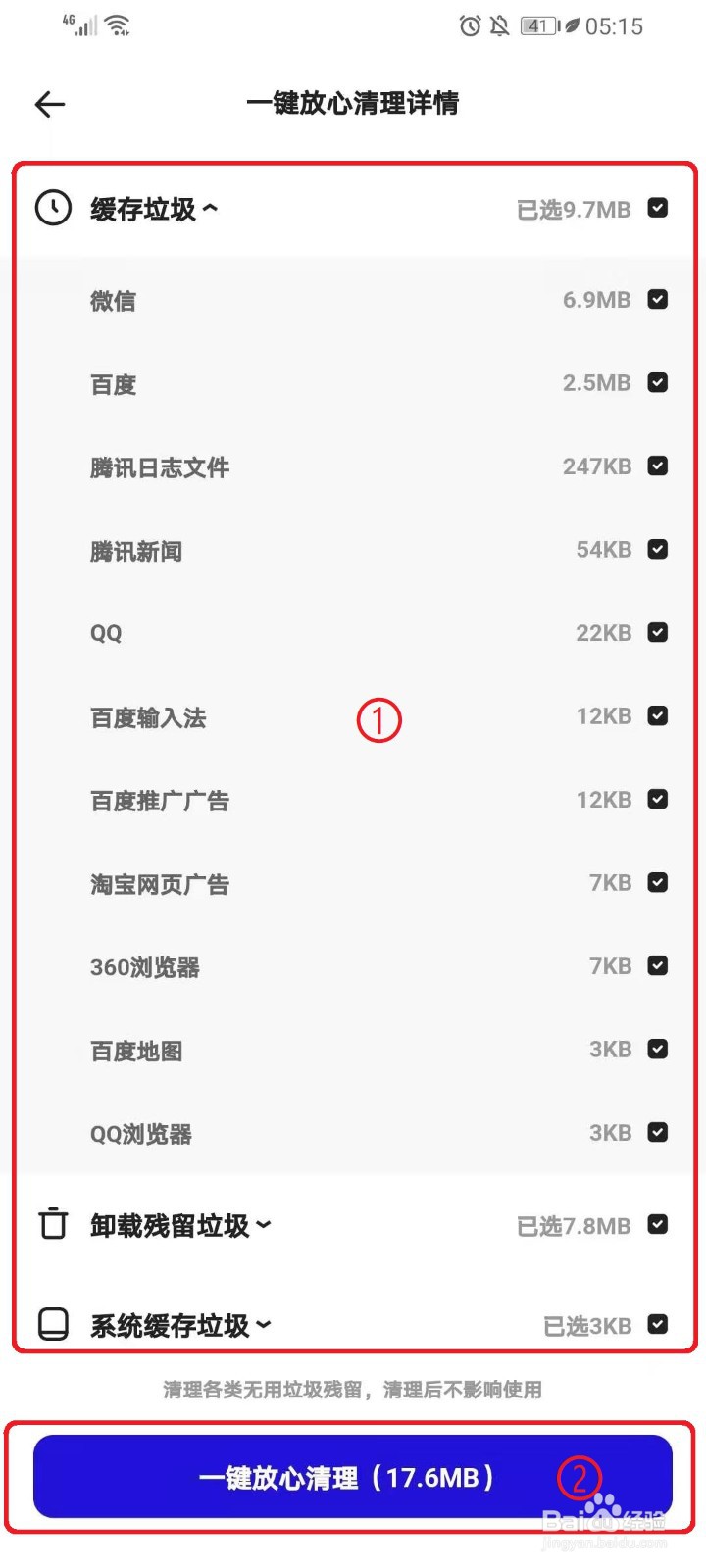Screen dimensions: 706x1568
Task: Click the storage icon beside 系统缓存垃圾
Action: 52,1324
